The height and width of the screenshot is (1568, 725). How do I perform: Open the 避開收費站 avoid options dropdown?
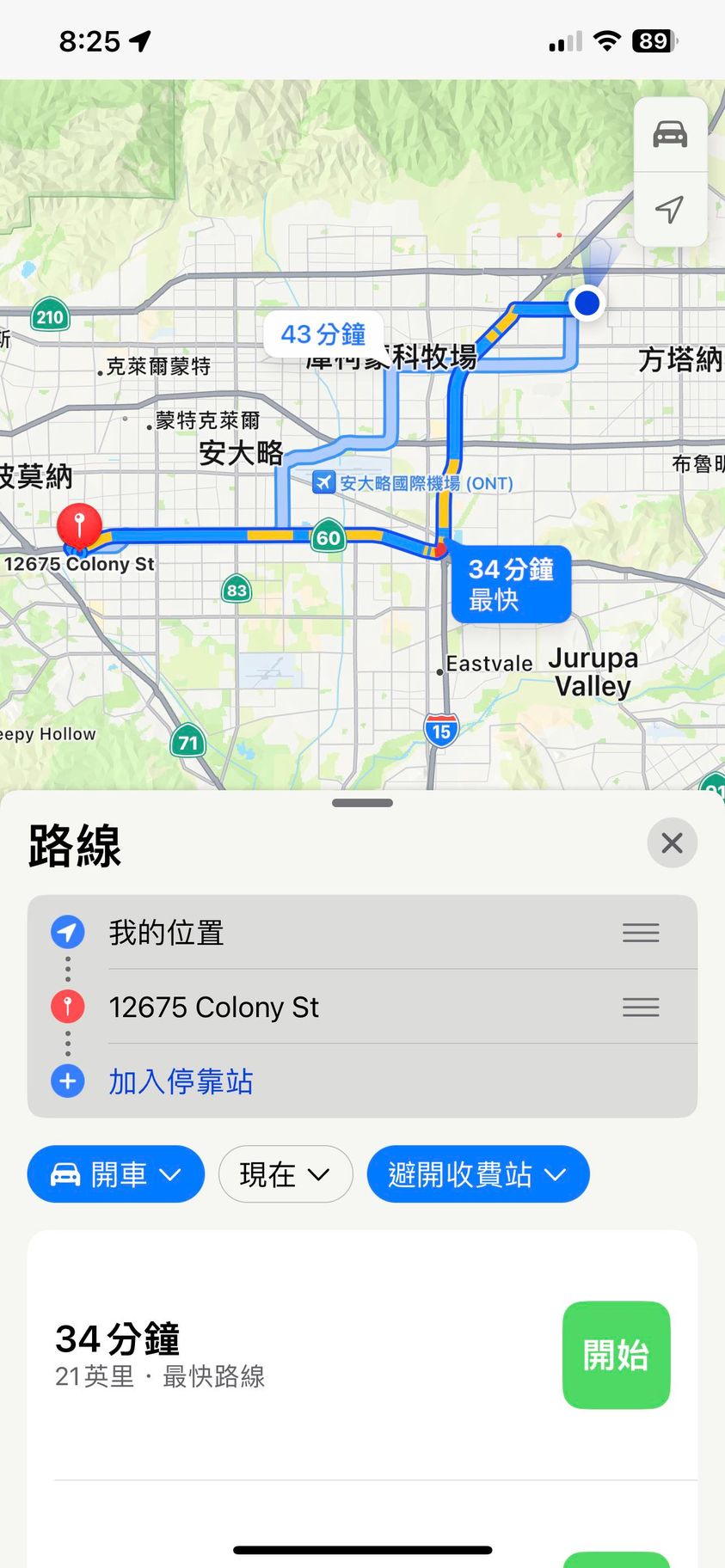tap(478, 1174)
